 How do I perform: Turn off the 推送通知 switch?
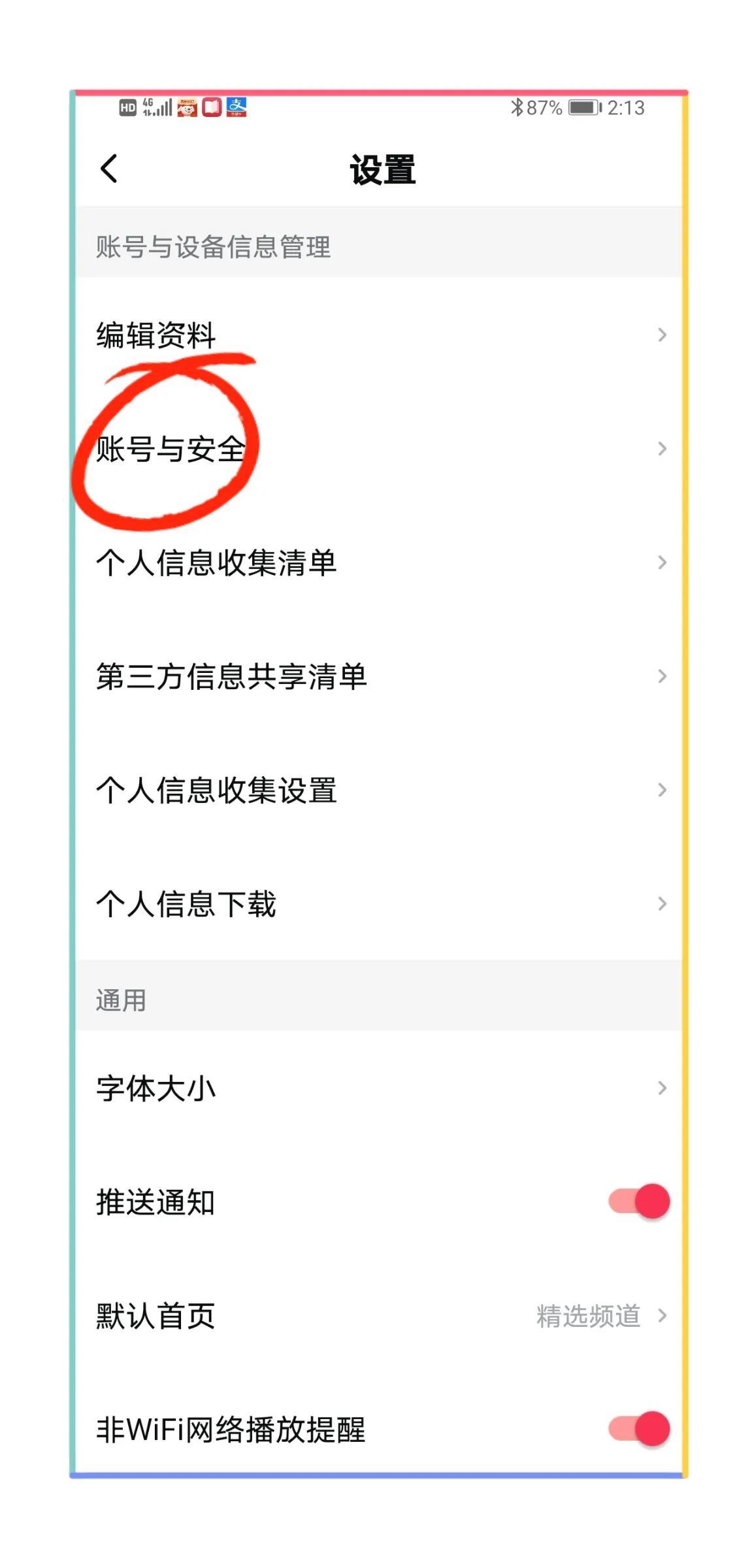click(x=639, y=1201)
